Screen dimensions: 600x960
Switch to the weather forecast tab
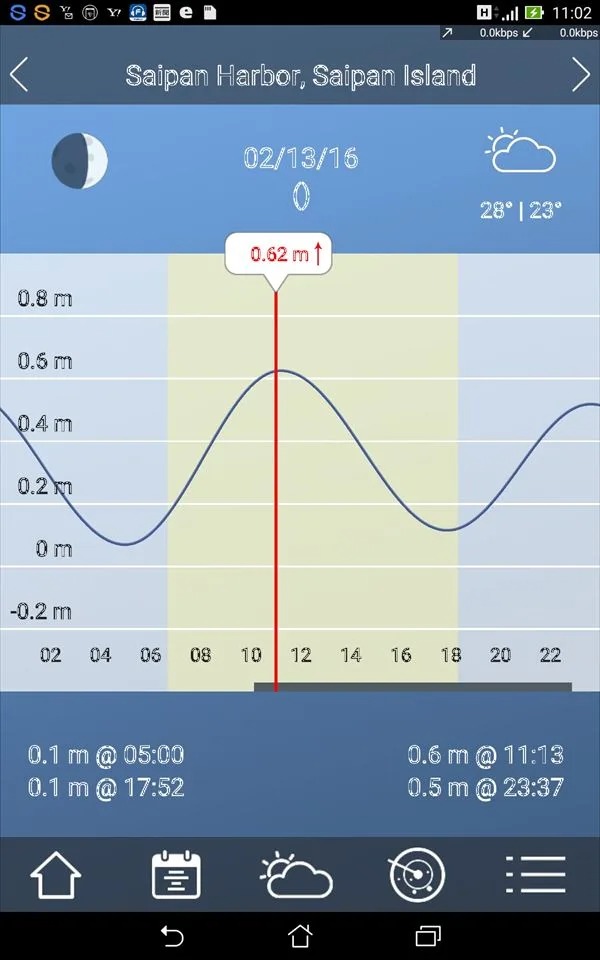tap(296, 875)
